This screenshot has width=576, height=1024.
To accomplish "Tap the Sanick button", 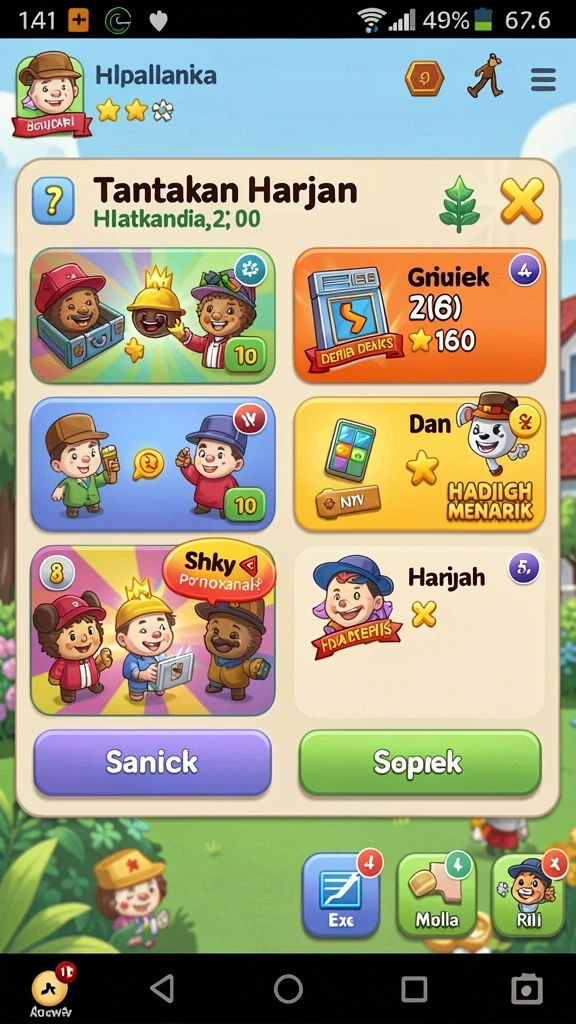I will pyautogui.click(x=152, y=763).
